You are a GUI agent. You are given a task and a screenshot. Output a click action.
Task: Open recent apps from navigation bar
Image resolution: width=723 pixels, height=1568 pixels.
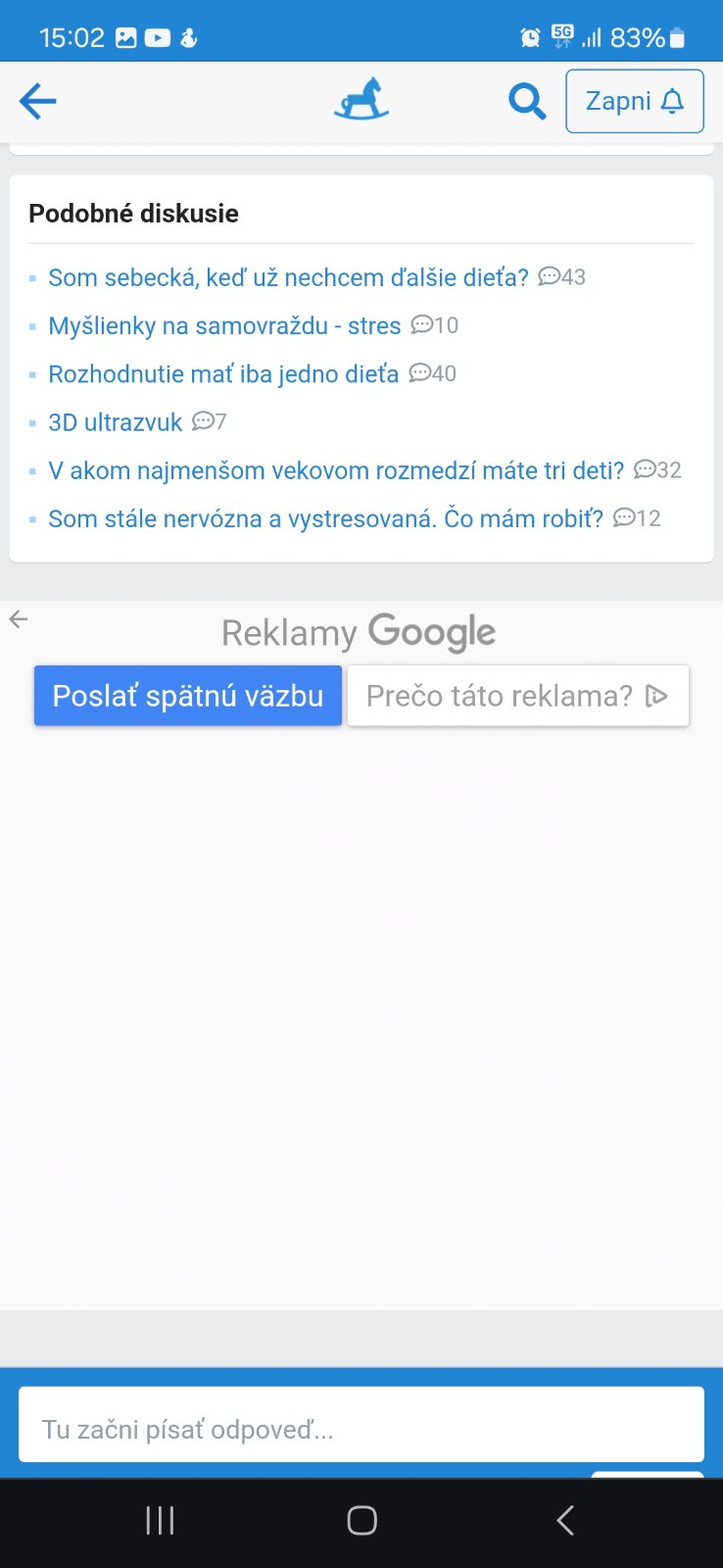pos(160,1520)
